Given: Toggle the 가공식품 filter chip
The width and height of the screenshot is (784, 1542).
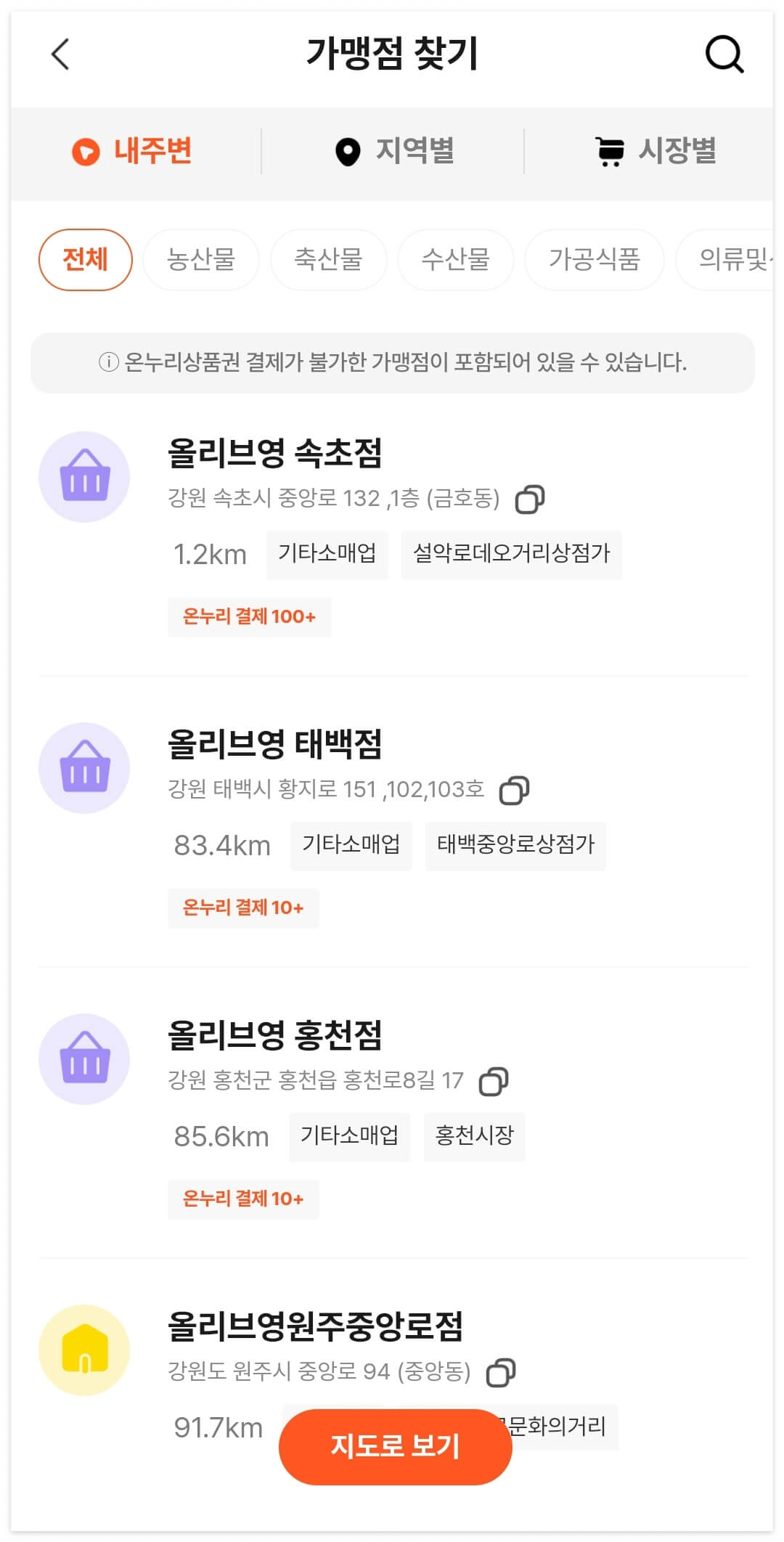Looking at the screenshot, I should [x=594, y=260].
